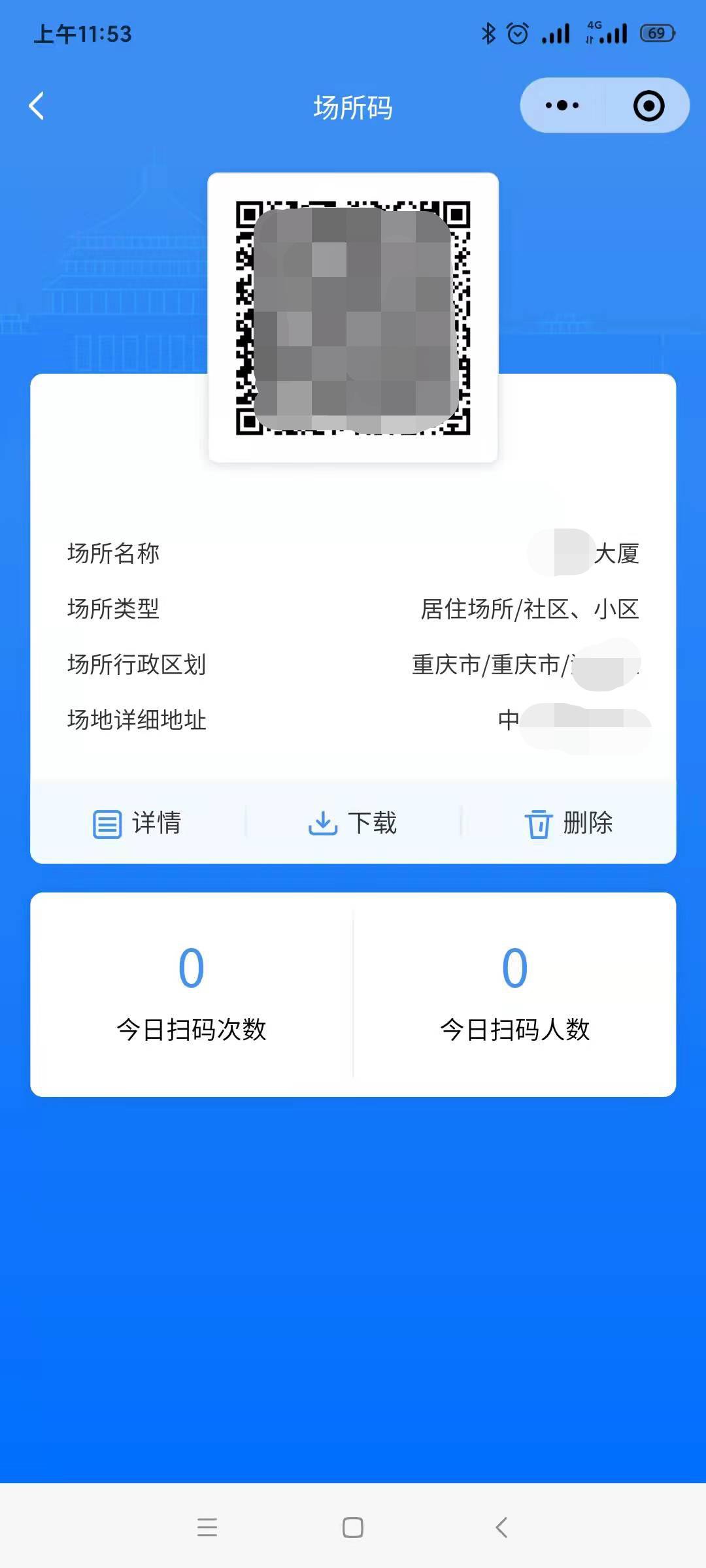Tap 下载 to download the venue code
The width and height of the screenshot is (706, 1568).
(353, 823)
